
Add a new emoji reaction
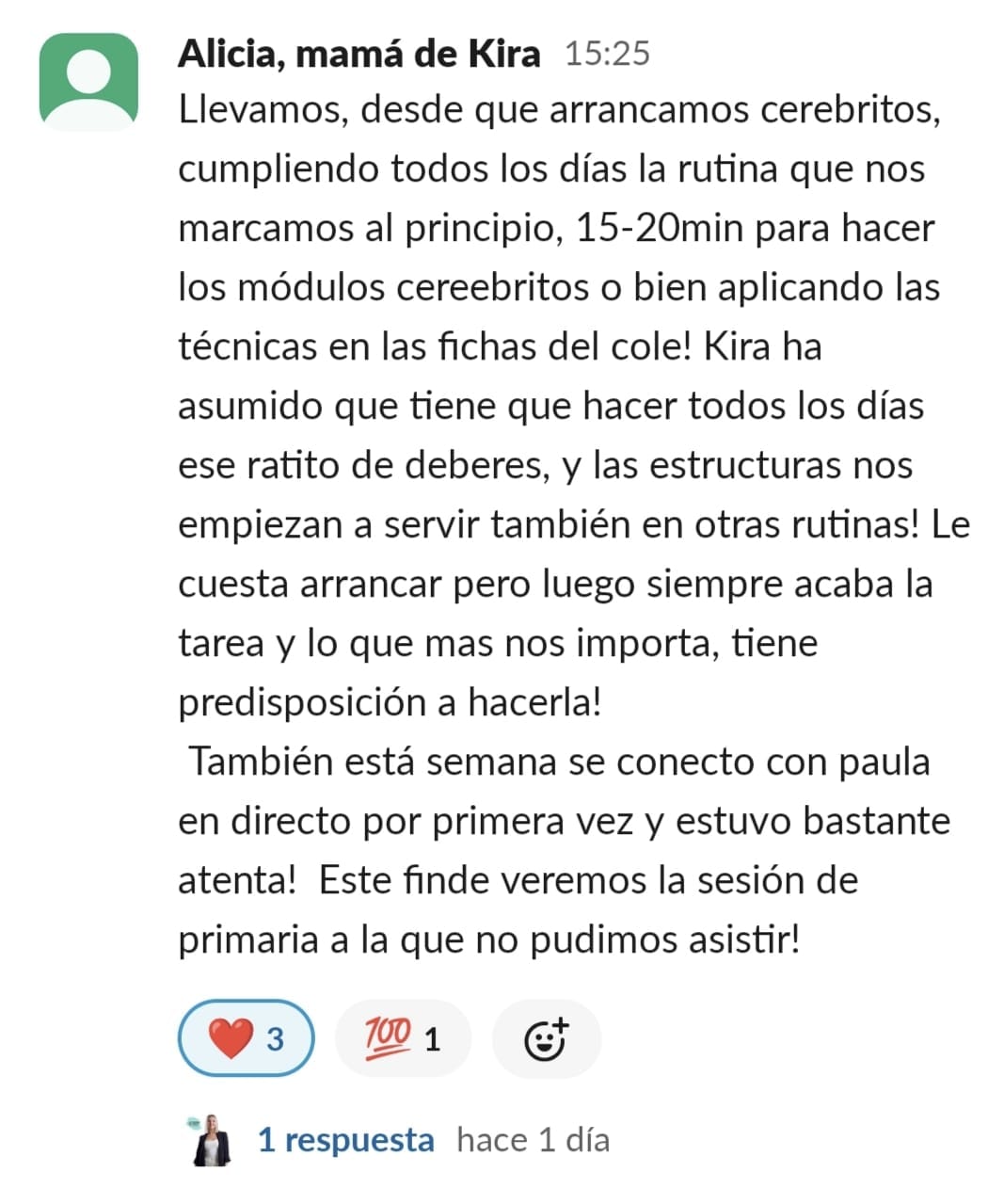pos(547,1038)
